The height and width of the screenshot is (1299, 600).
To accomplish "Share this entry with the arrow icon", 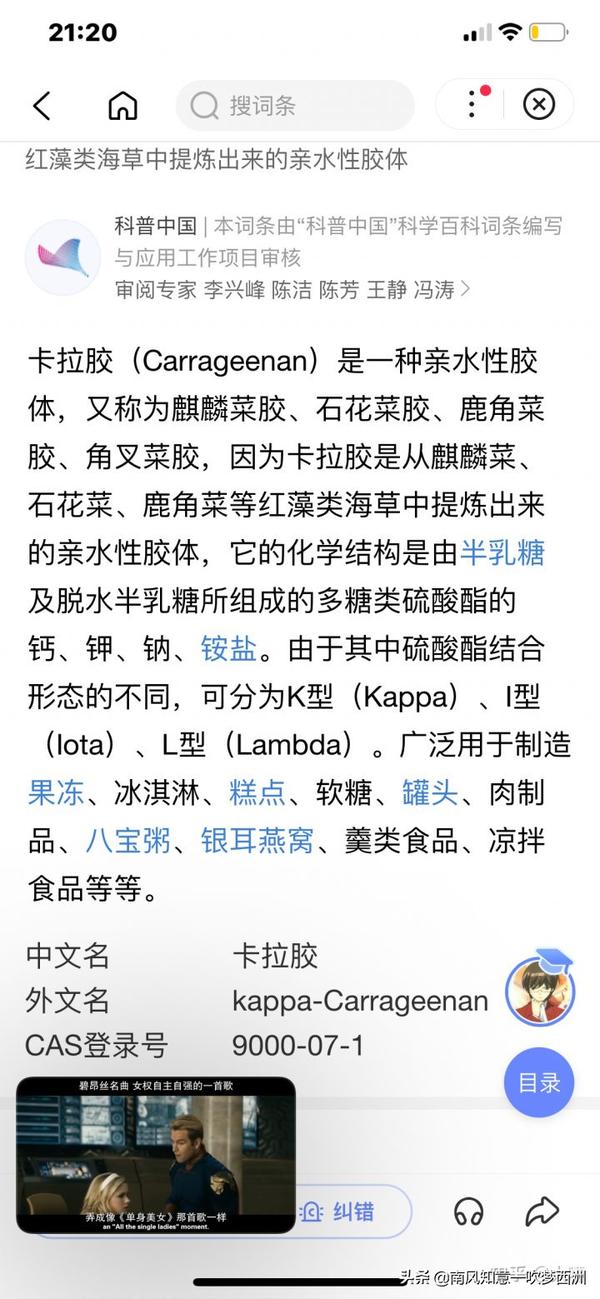I will (541, 1212).
